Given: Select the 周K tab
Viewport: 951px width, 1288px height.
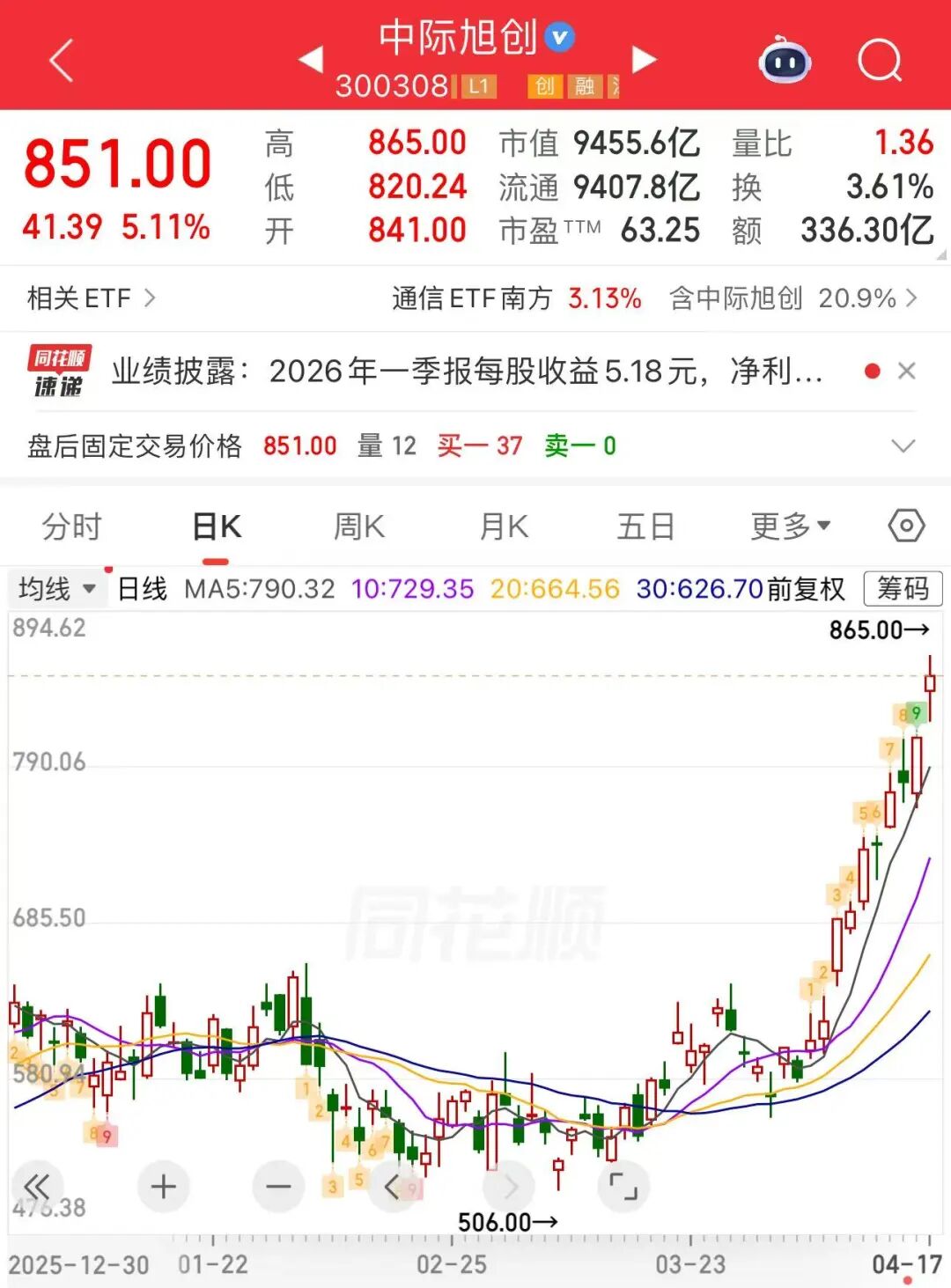Looking at the screenshot, I should pos(358,527).
